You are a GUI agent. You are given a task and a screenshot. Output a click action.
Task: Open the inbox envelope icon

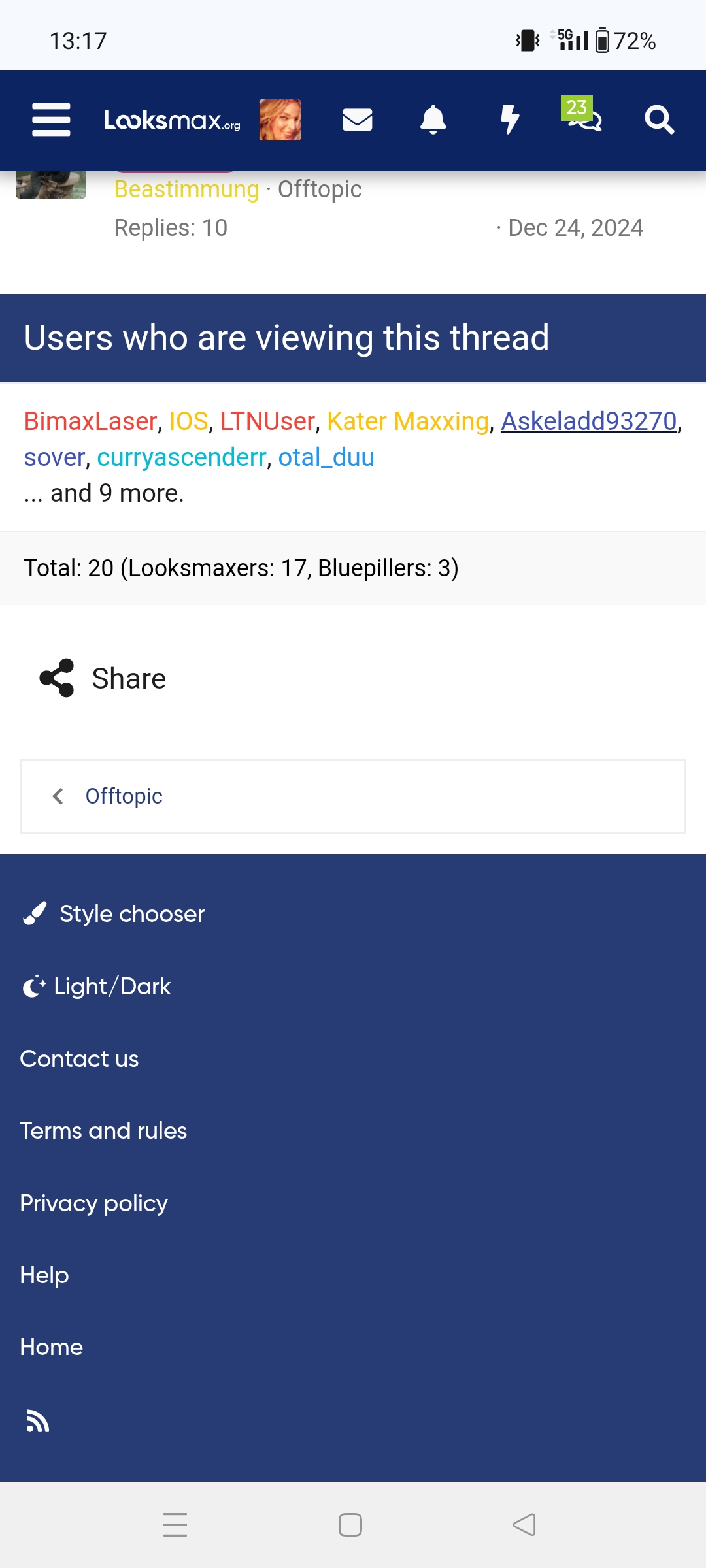coord(357,120)
